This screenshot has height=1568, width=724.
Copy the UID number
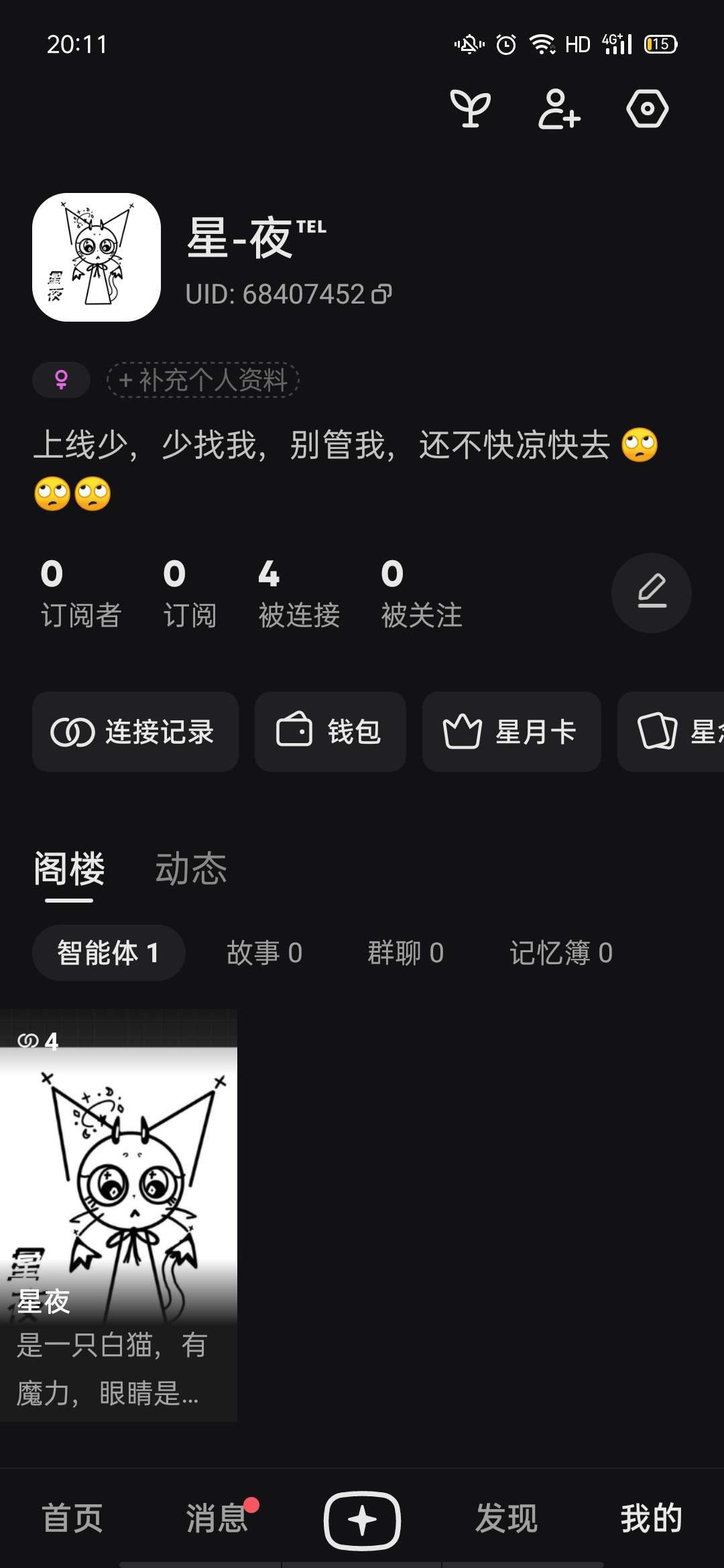(382, 294)
